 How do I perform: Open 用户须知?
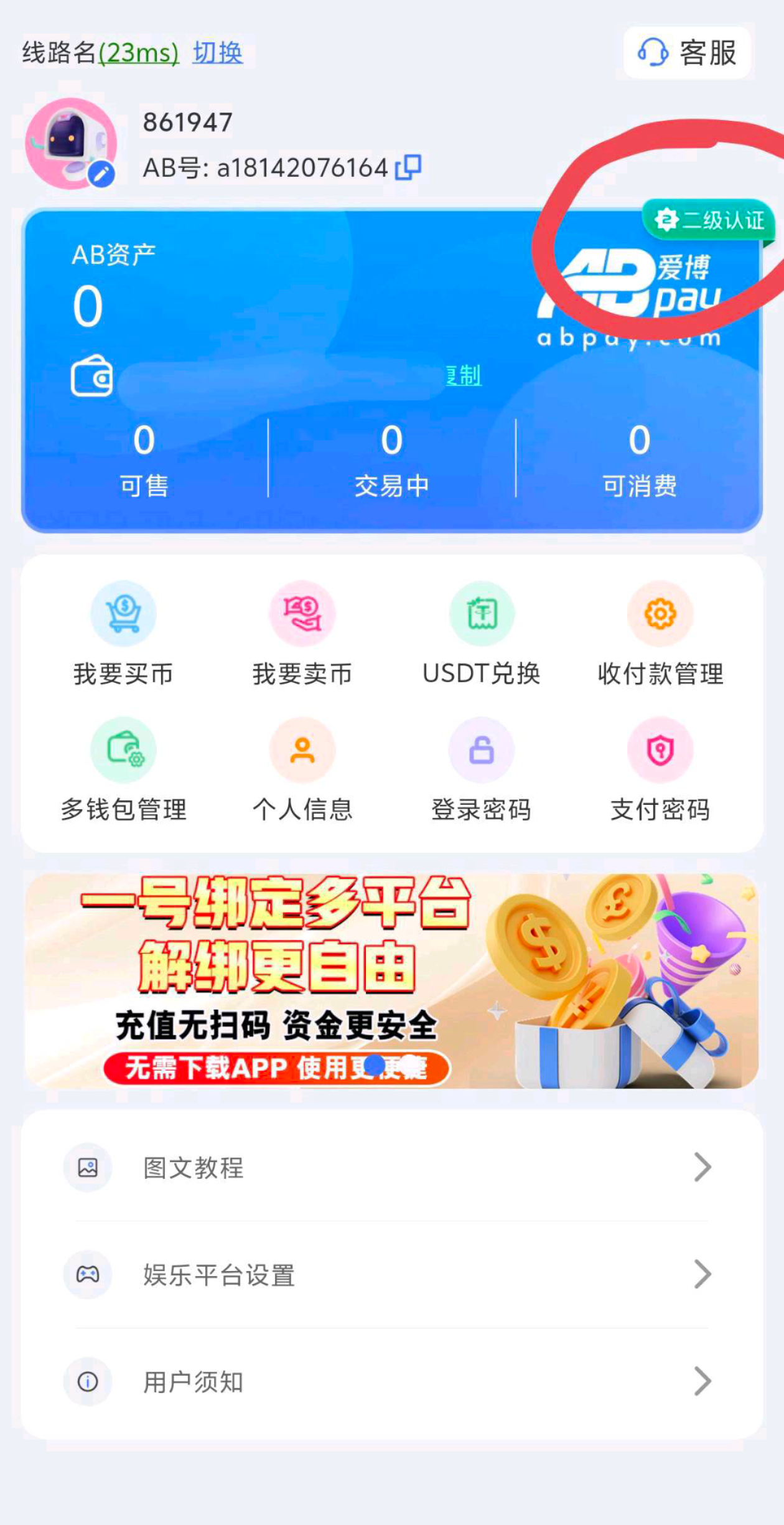[x=392, y=1382]
